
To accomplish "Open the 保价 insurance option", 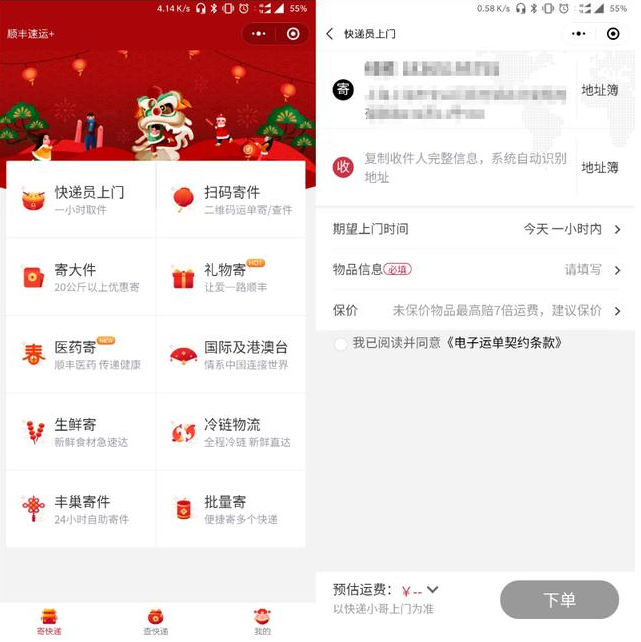I will coord(476,310).
